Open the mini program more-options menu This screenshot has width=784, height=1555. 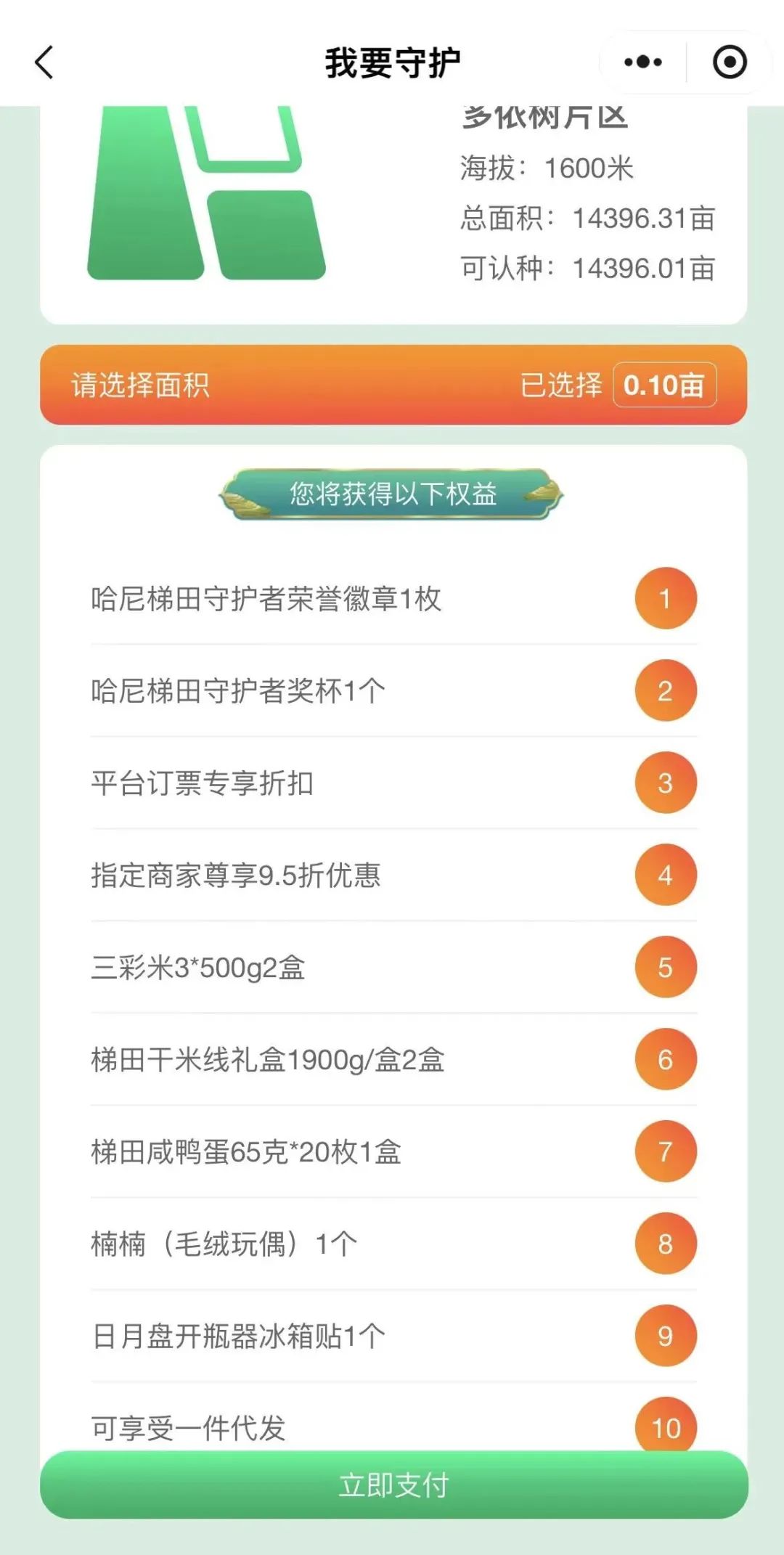tap(642, 62)
